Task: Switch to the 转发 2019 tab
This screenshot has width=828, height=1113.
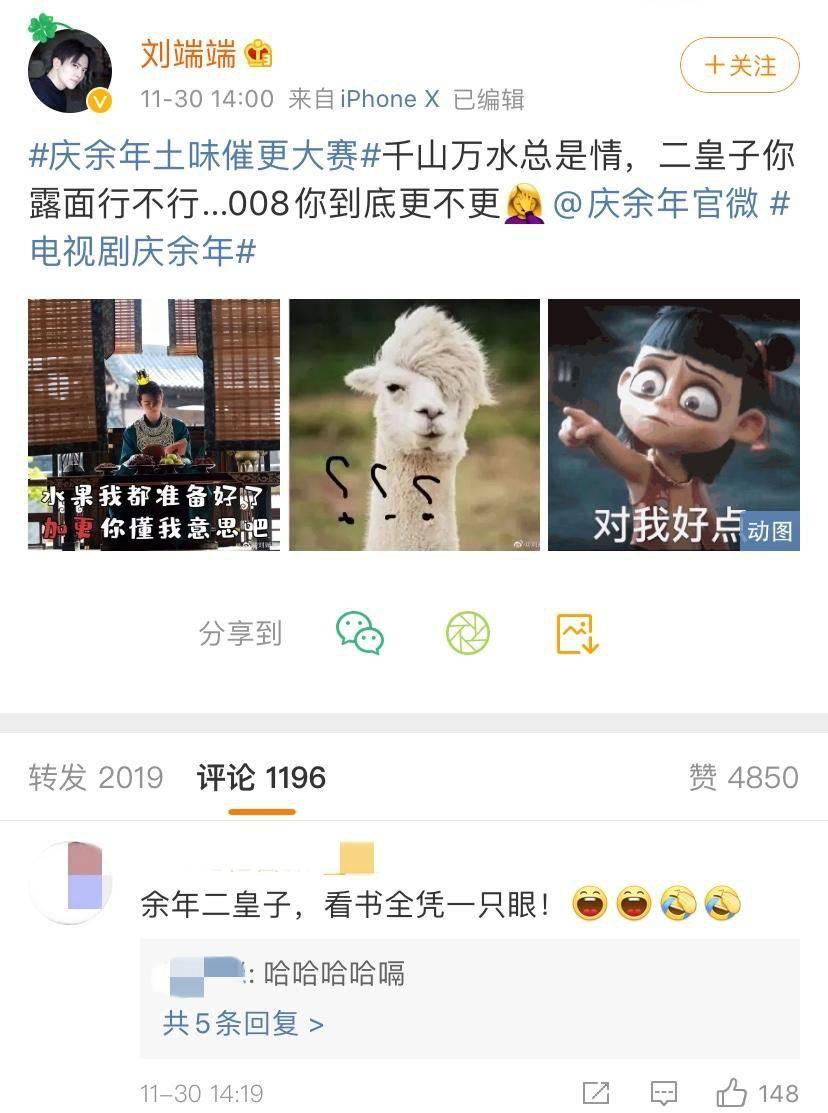Action: pos(96,777)
